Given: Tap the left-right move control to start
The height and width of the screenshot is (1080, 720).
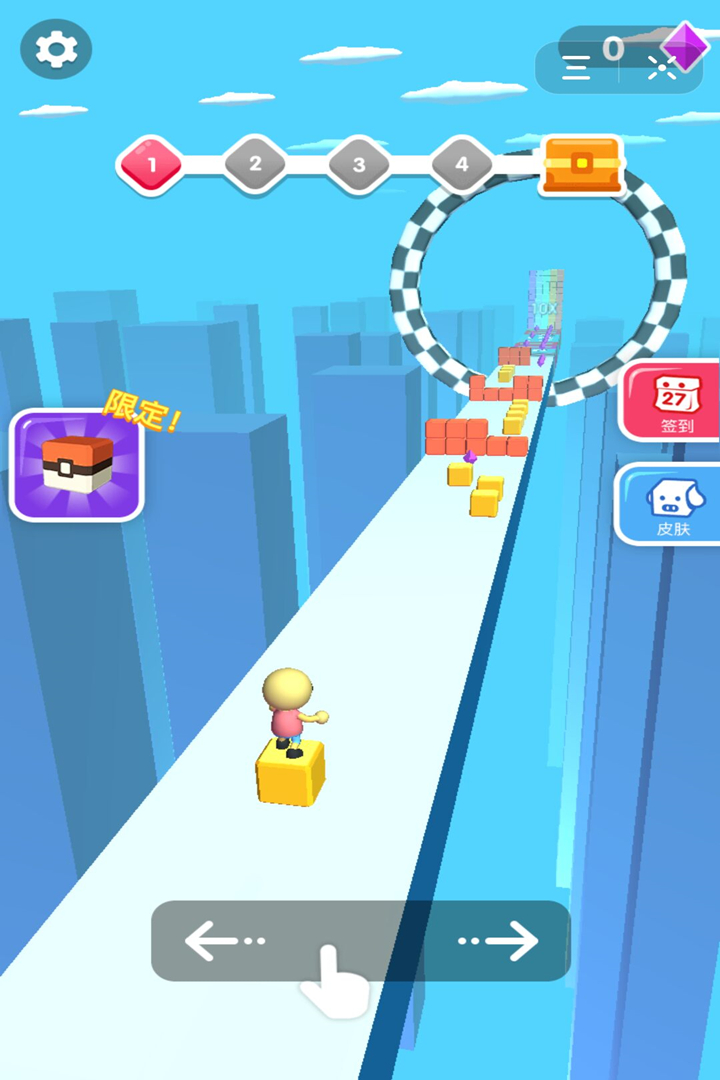Looking at the screenshot, I should 360,941.
